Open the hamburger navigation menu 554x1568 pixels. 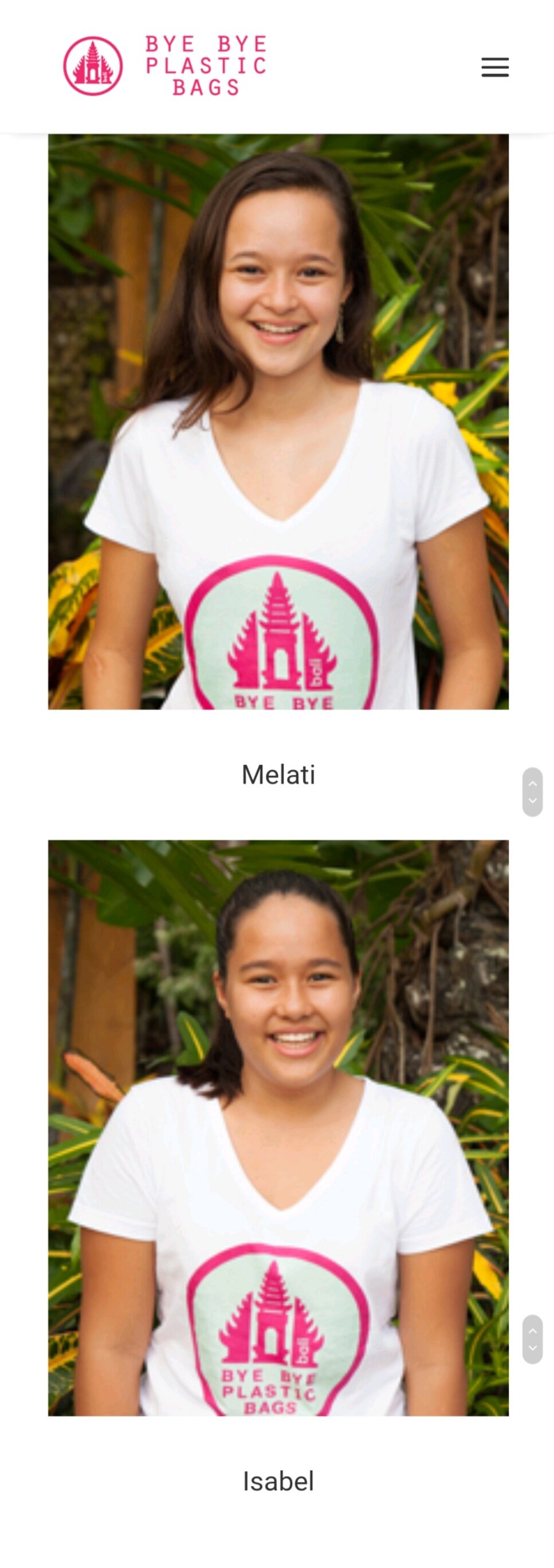(x=495, y=67)
